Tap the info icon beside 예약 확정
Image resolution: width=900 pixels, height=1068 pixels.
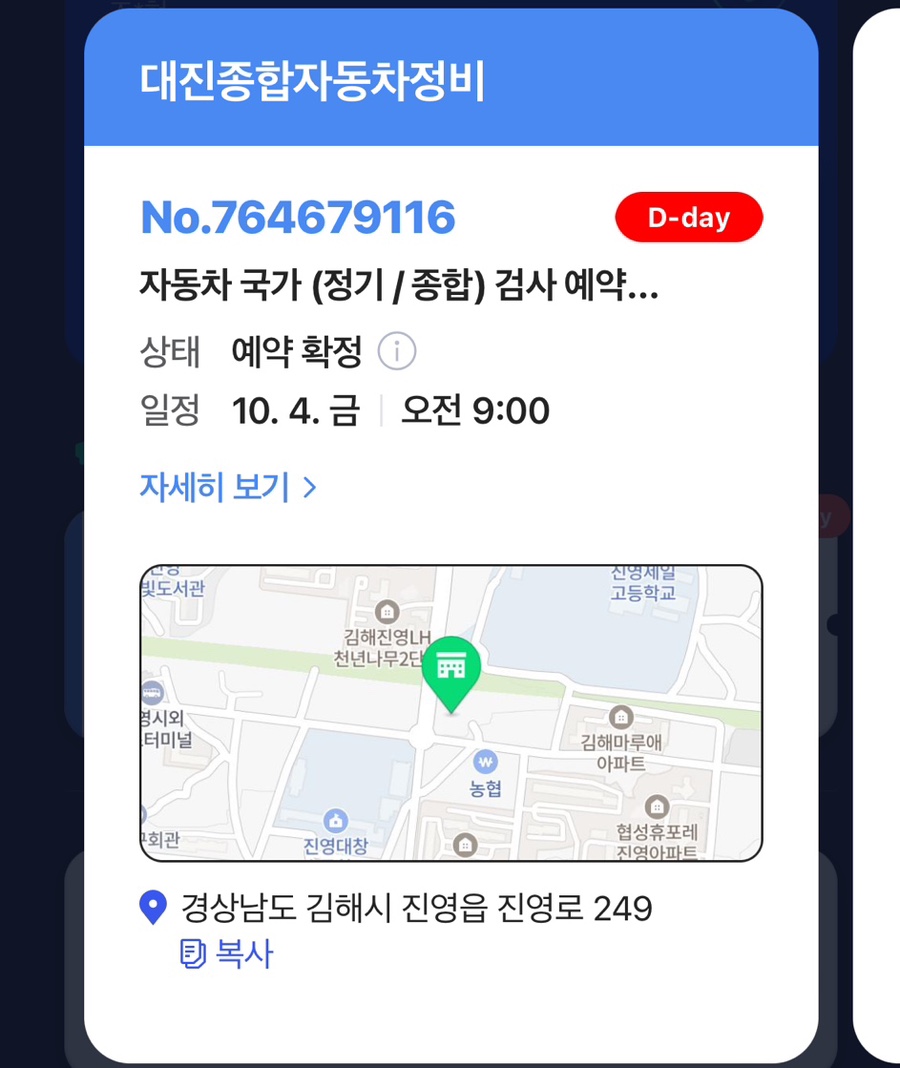point(397,352)
